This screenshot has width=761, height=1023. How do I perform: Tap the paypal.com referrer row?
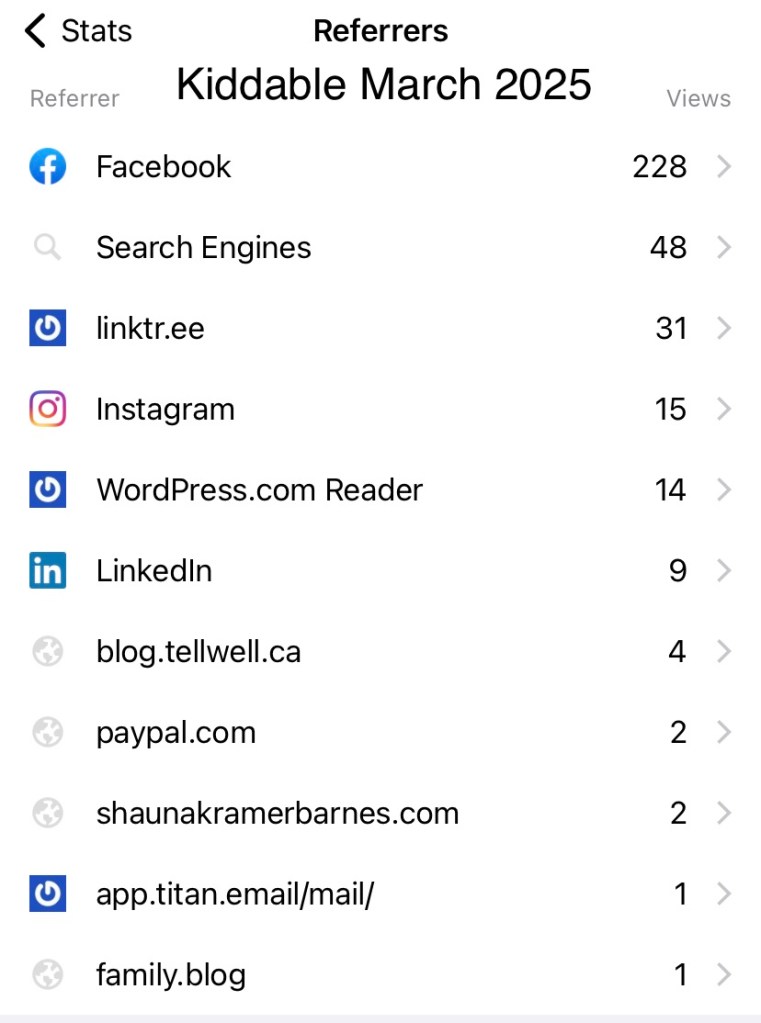click(x=380, y=733)
